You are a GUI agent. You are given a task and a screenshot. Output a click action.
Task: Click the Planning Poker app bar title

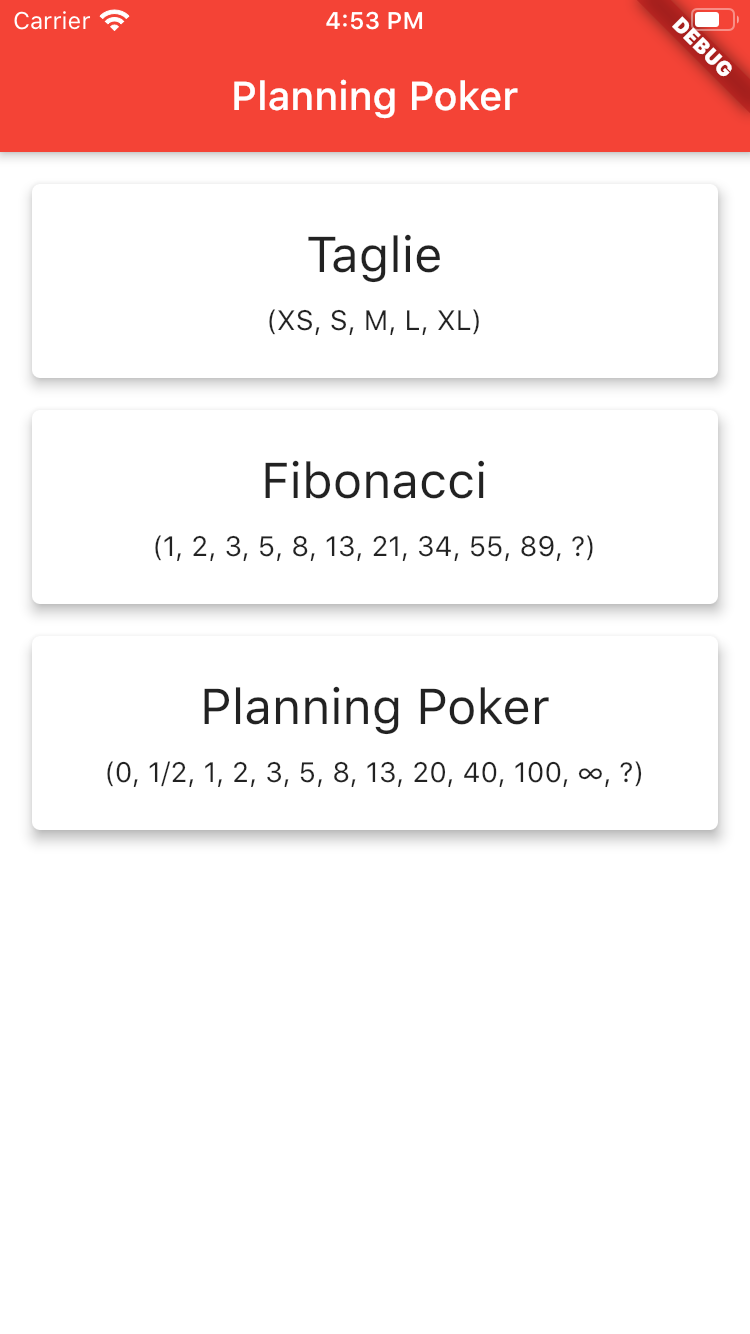point(374,96)
